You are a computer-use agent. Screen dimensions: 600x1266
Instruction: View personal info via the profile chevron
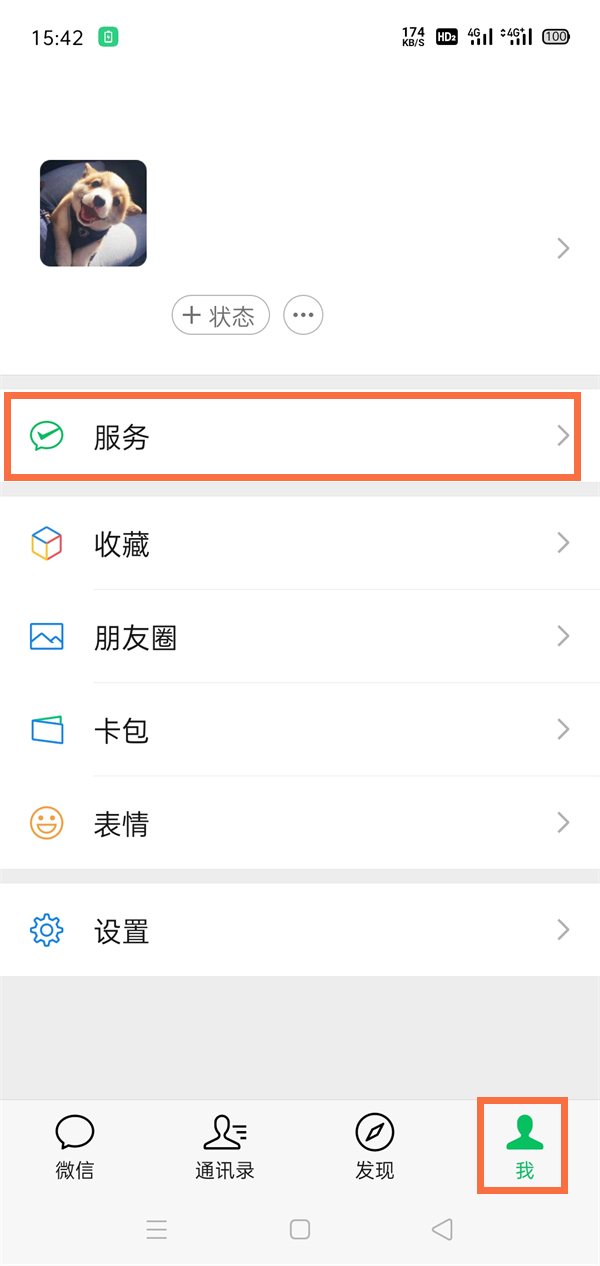tap(563, 249)
